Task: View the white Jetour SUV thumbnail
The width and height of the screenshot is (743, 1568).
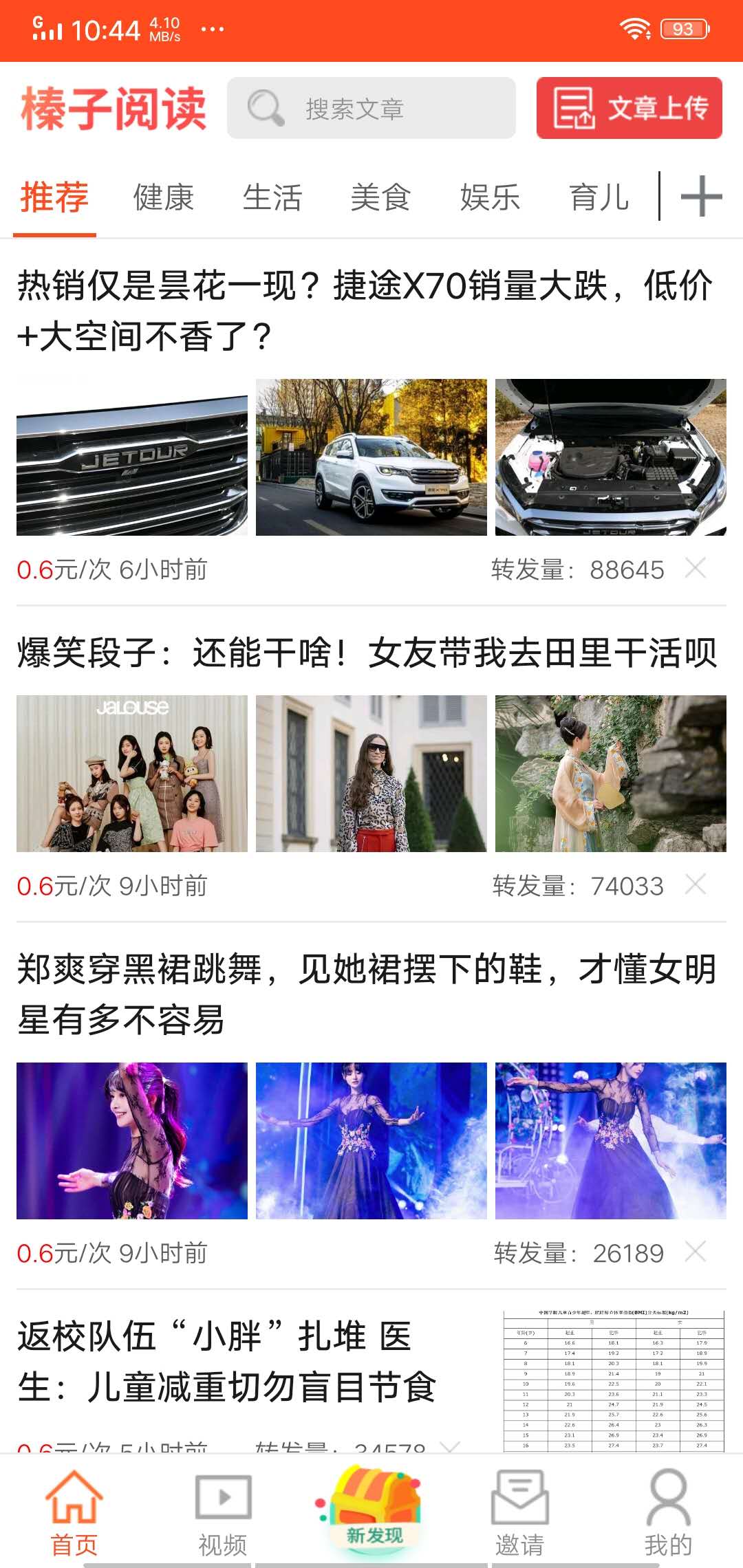Action: [x=371, y=456]
